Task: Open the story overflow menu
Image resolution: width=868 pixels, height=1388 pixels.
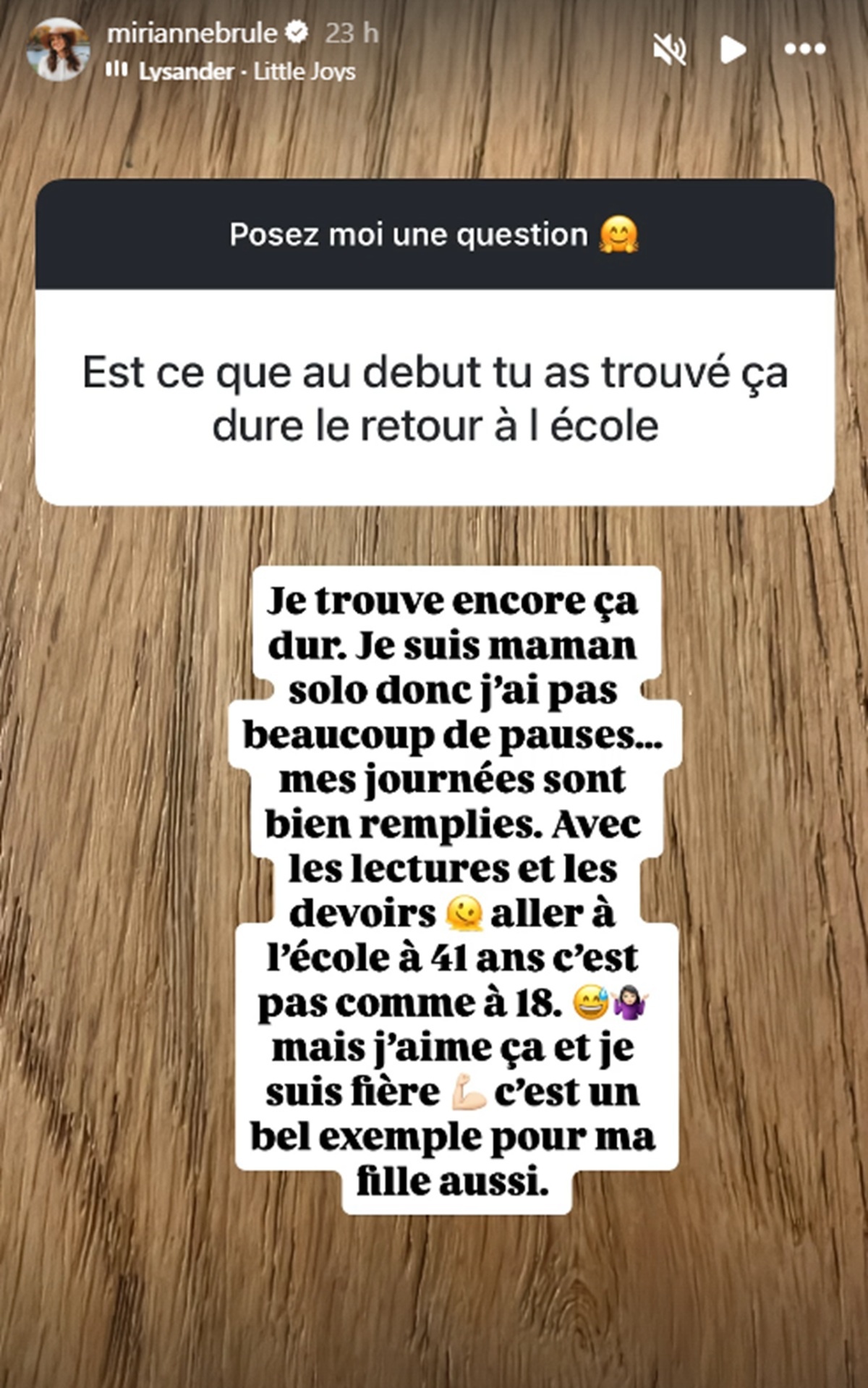Action: coord(804,49)
